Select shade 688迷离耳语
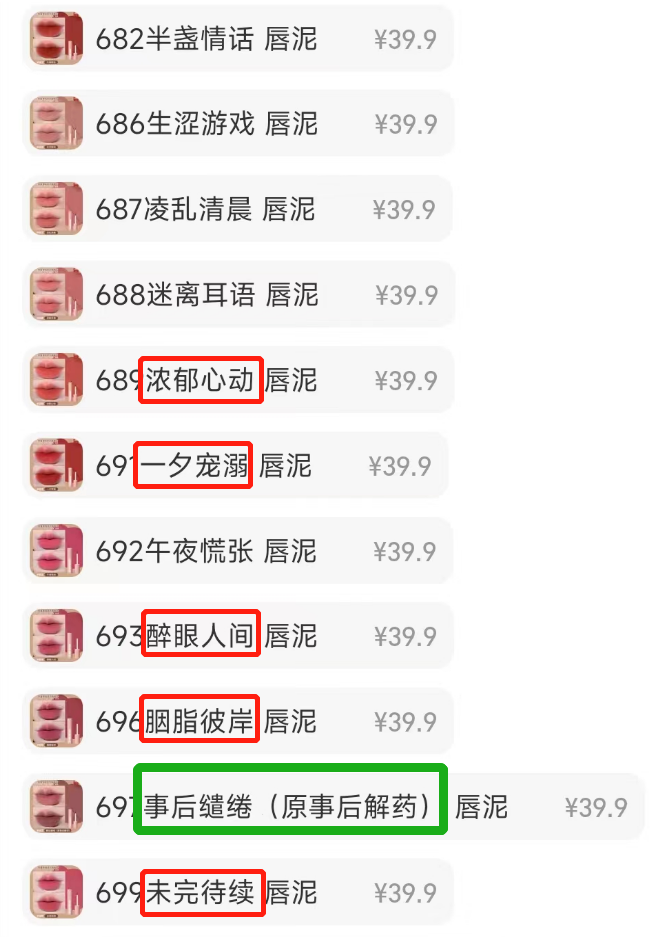Image resolution: width=663 pixels, height=937 pixels. [x=237, y=295]
